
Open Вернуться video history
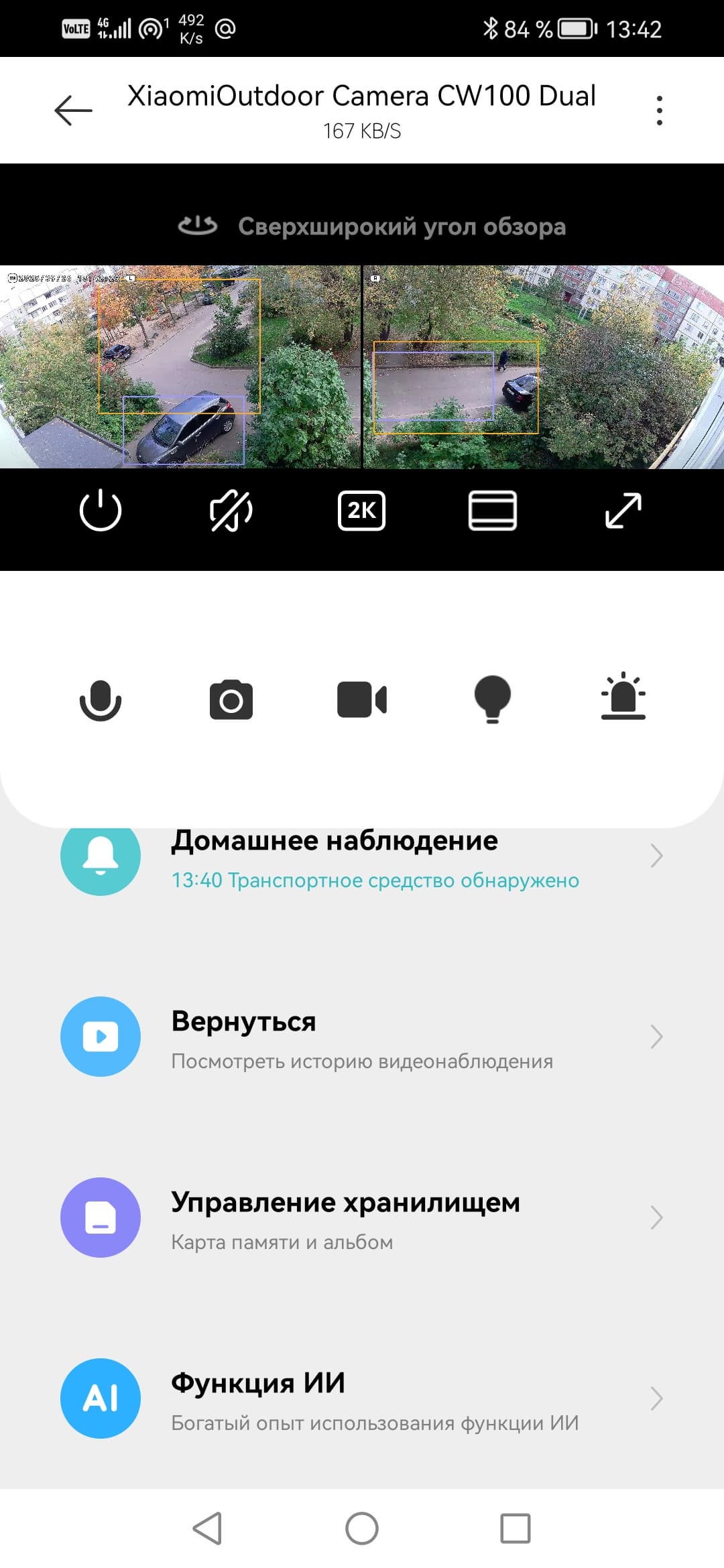[x=362, y=1037]
